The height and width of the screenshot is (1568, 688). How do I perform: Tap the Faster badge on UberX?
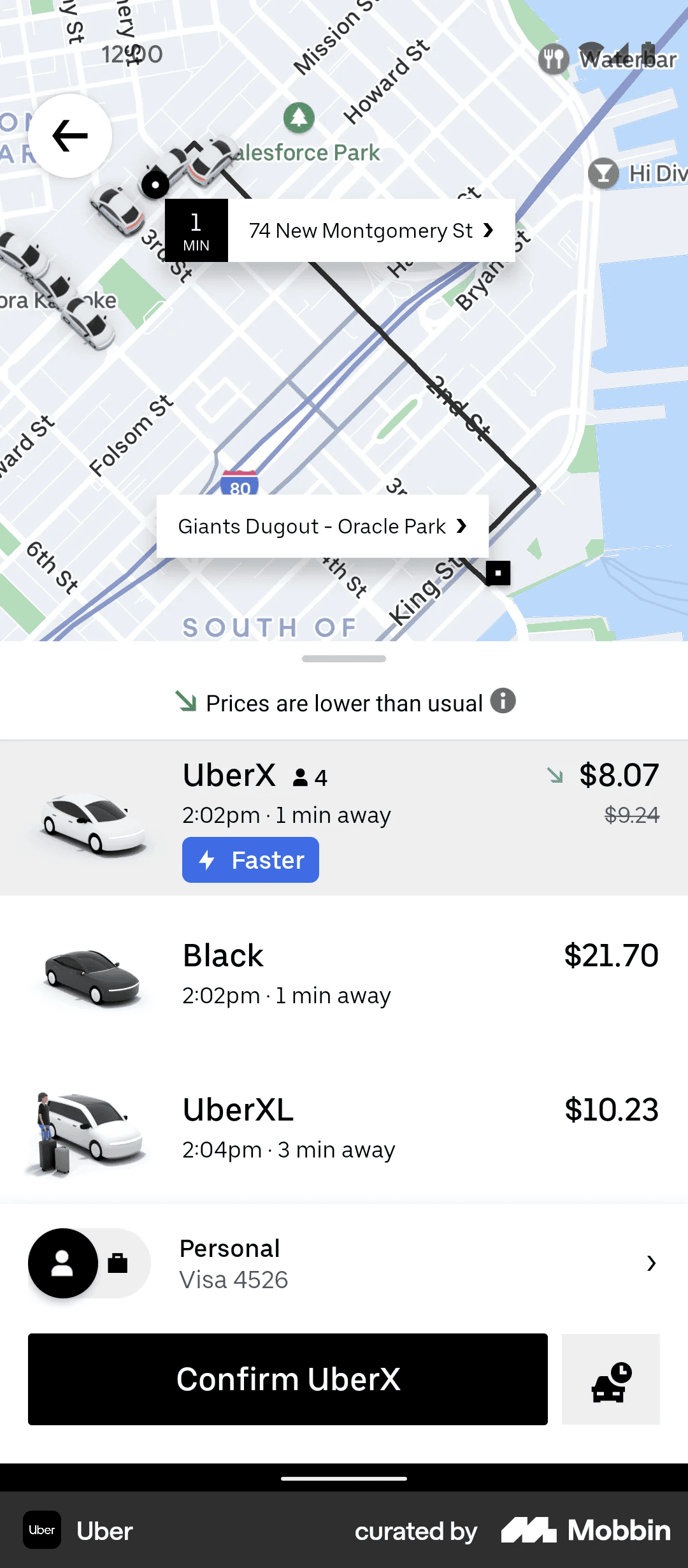250,859
